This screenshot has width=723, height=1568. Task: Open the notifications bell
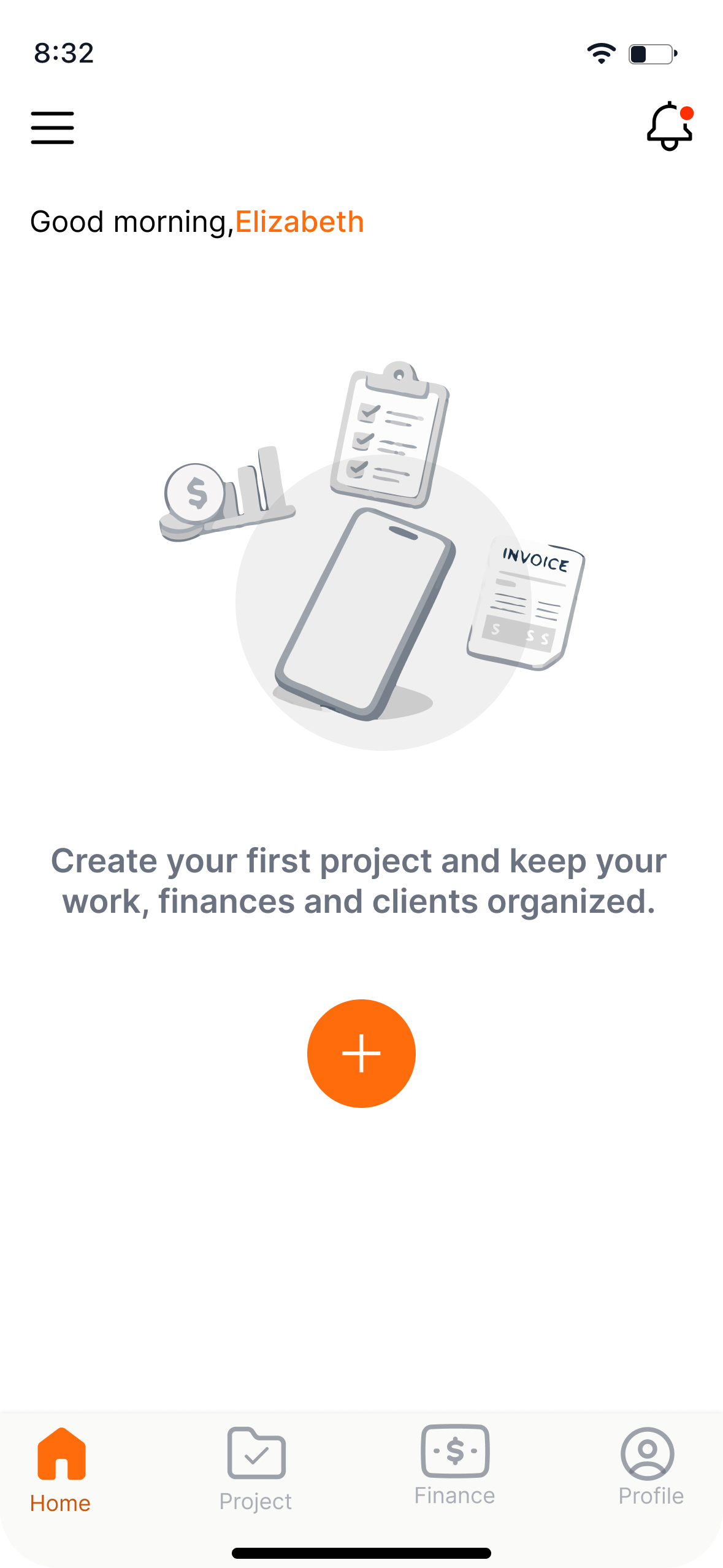670,126
